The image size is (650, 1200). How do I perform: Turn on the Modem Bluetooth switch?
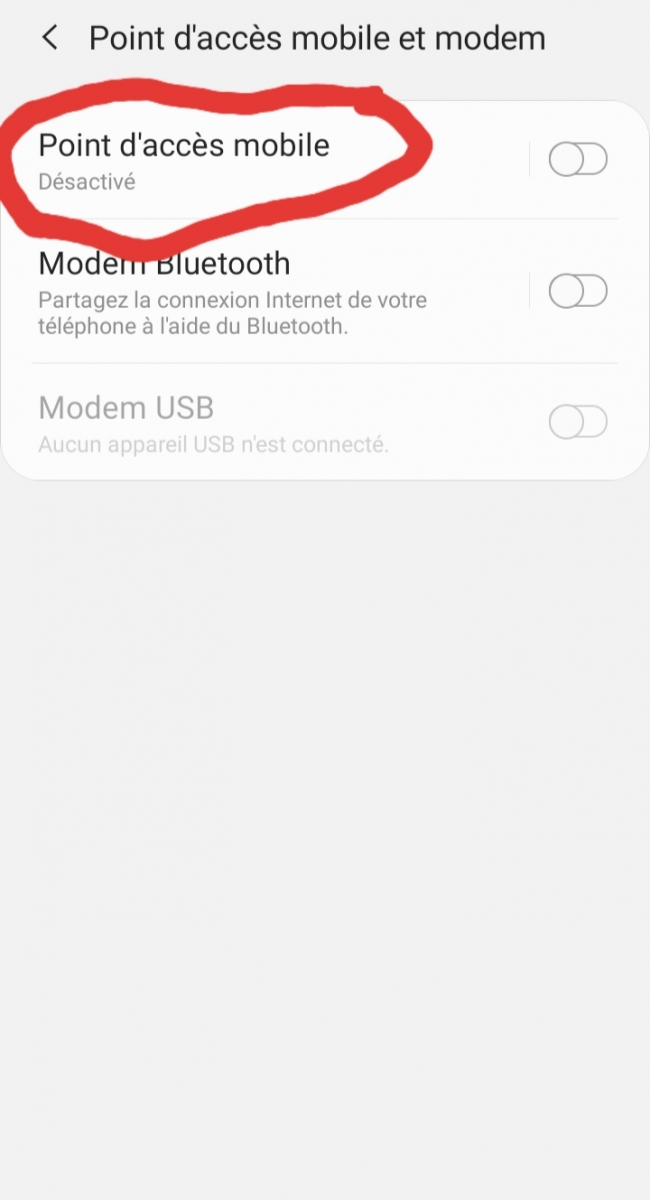tap(578, 291)
